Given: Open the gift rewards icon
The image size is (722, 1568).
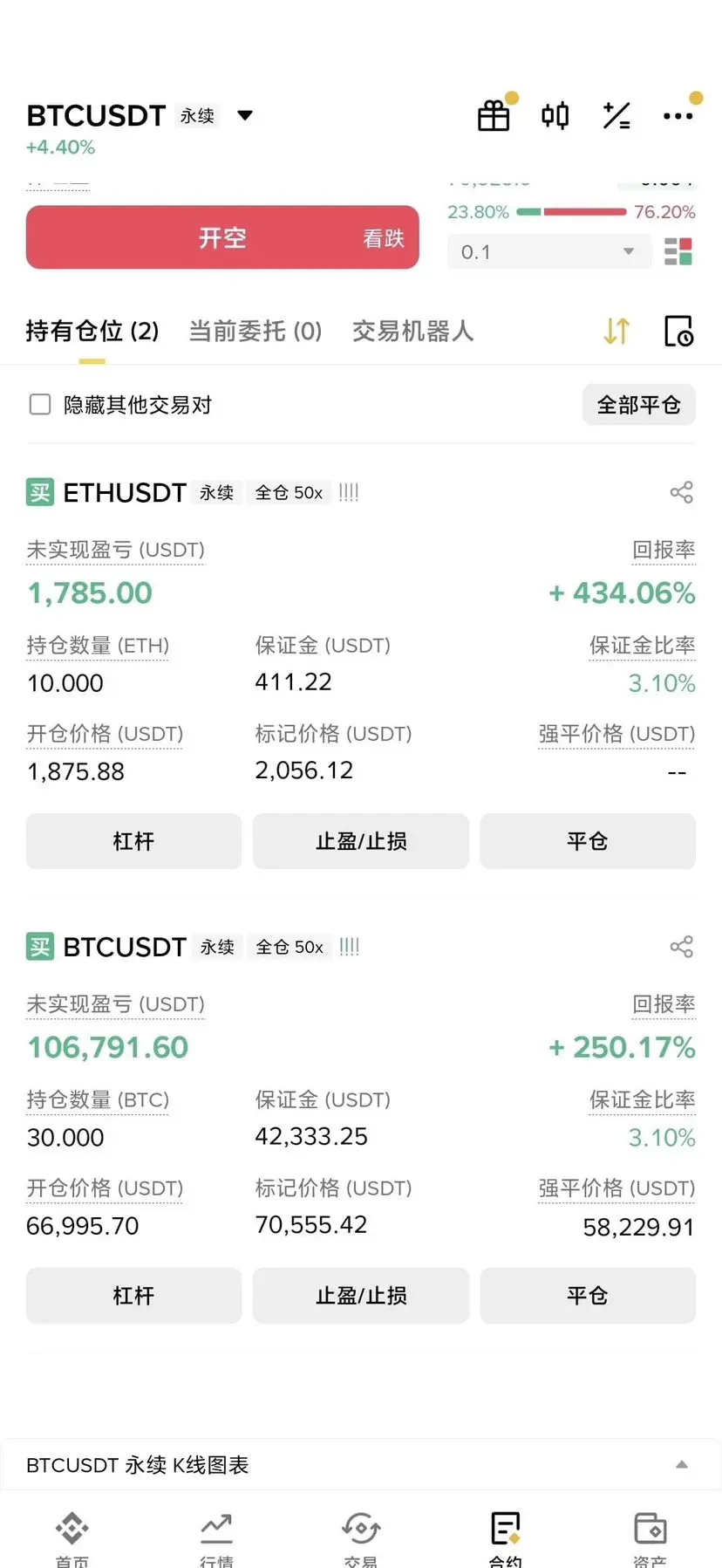Looking at the screenshot, I should pos(494,115).
